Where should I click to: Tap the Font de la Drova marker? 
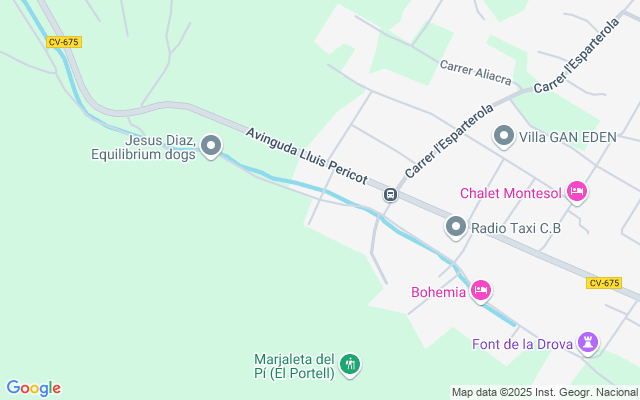tap(589, 344)
